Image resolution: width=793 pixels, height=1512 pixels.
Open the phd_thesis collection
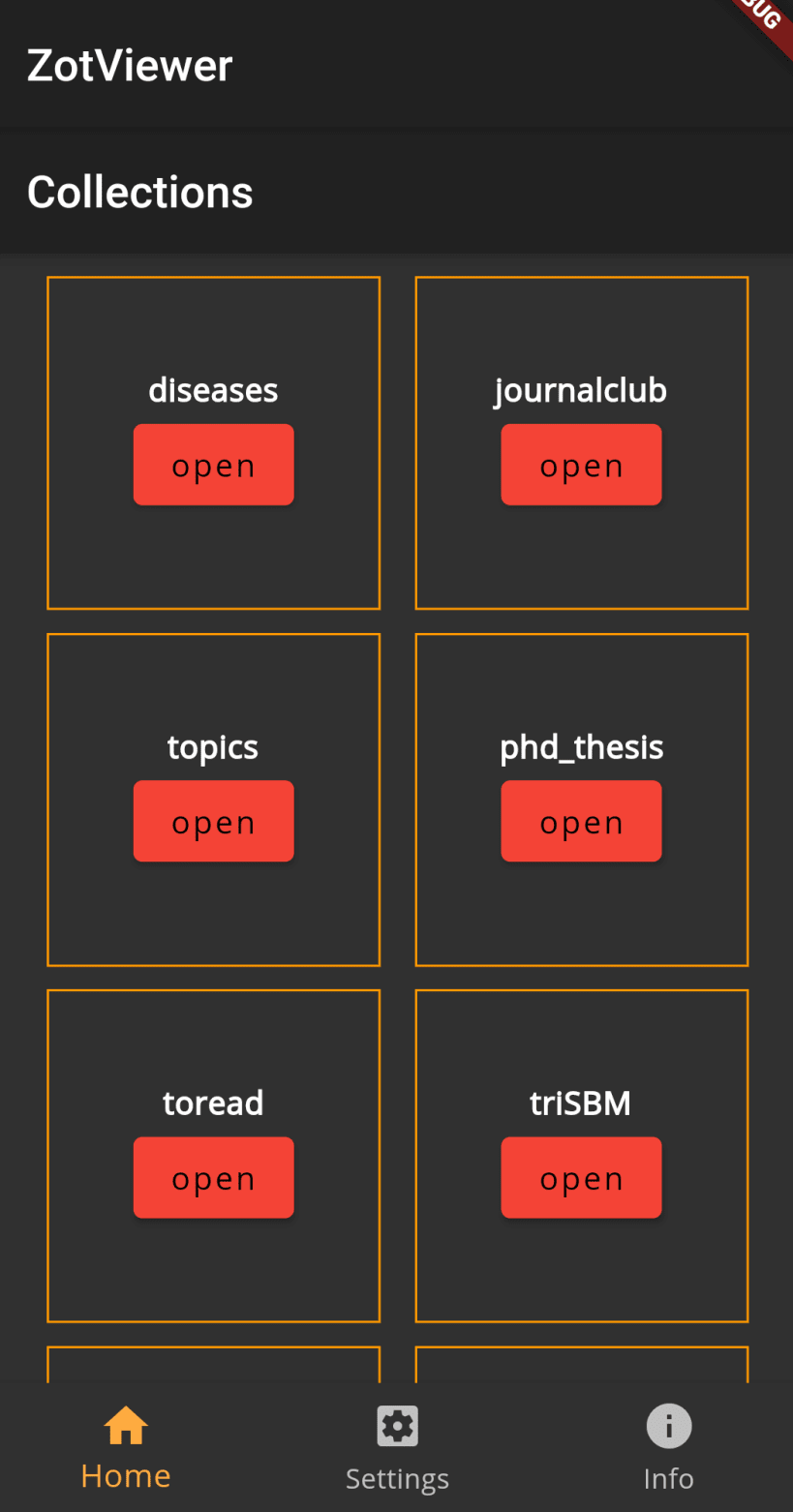point(581,821)
